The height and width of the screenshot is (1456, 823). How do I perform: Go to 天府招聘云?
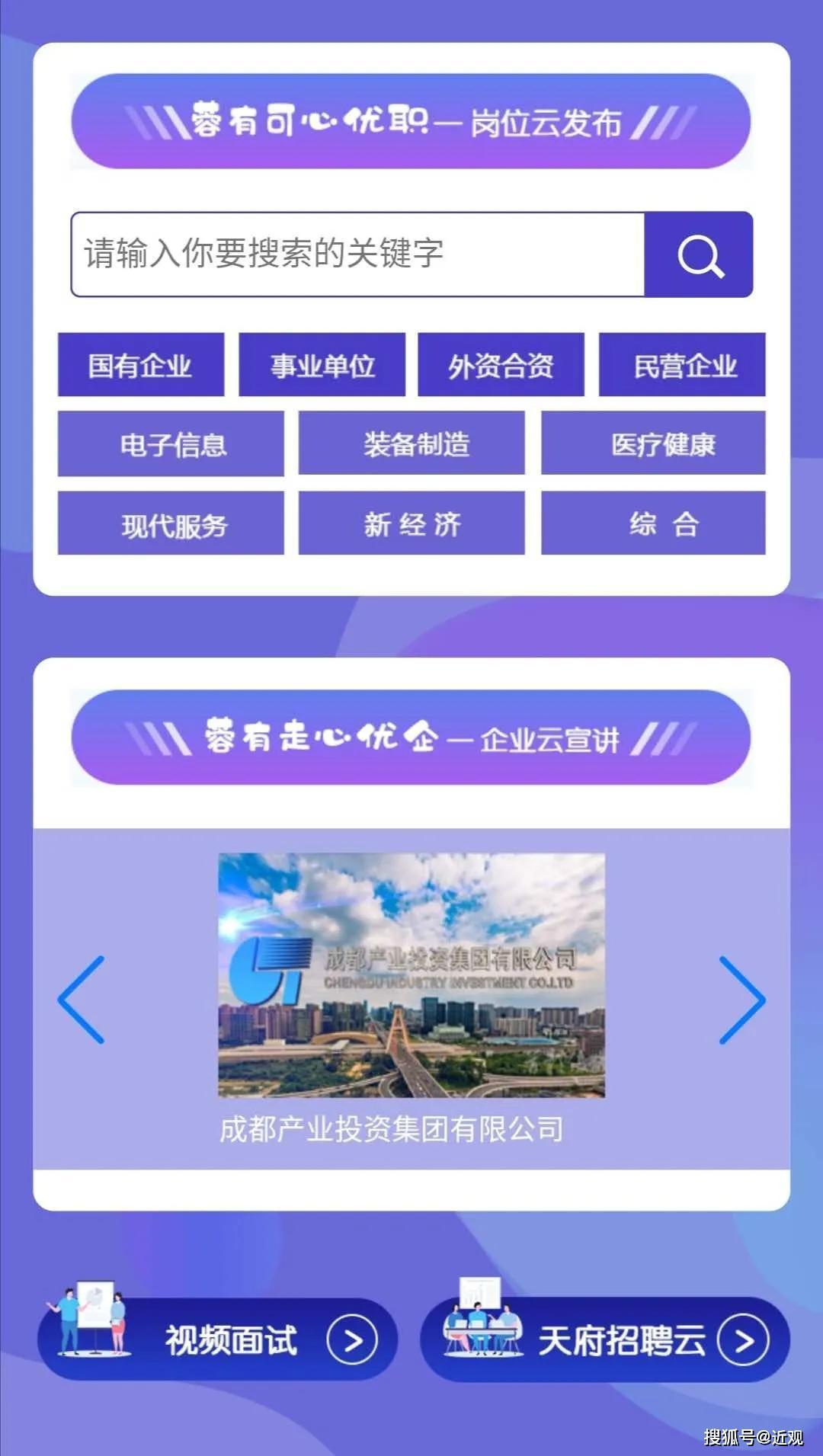pos(605,1339)
